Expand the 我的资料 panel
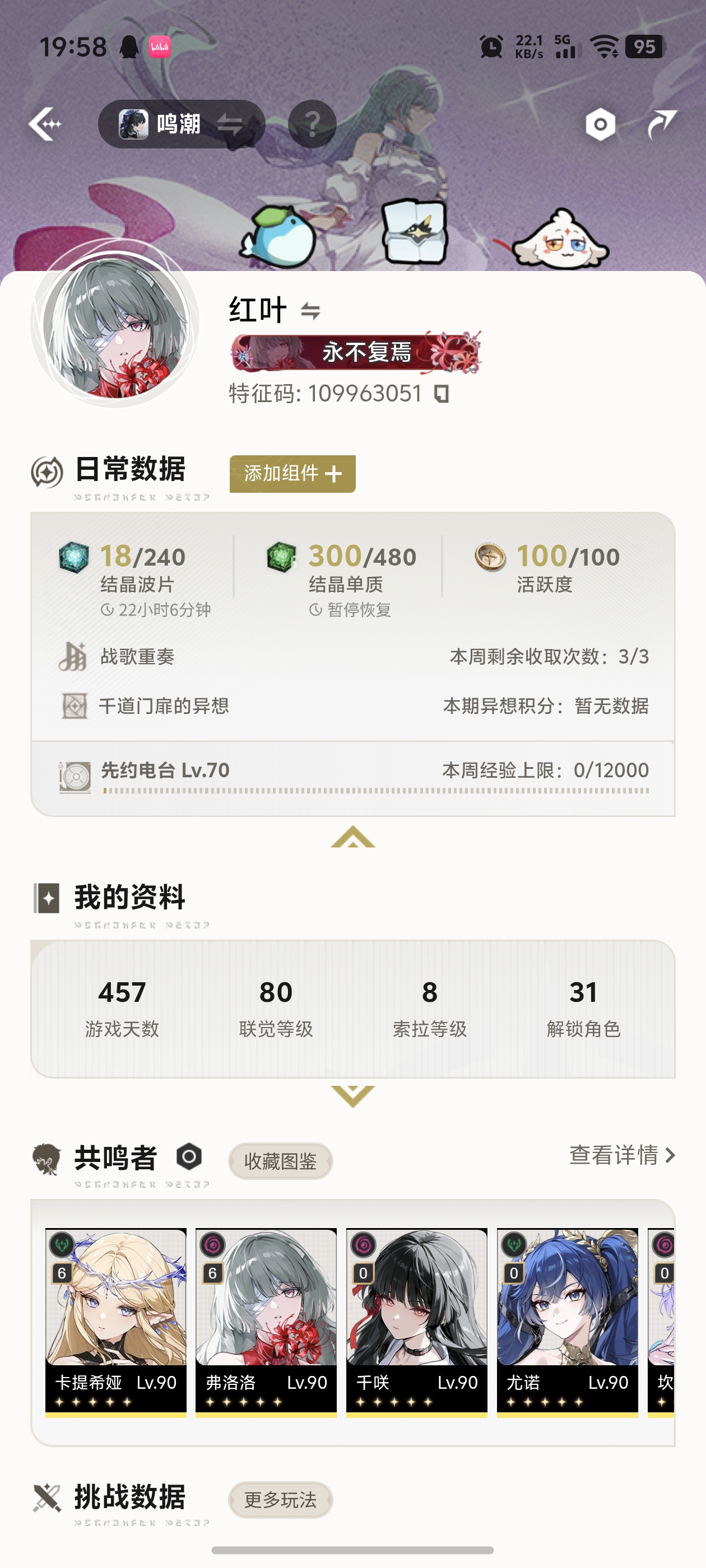 [352, 1096]
